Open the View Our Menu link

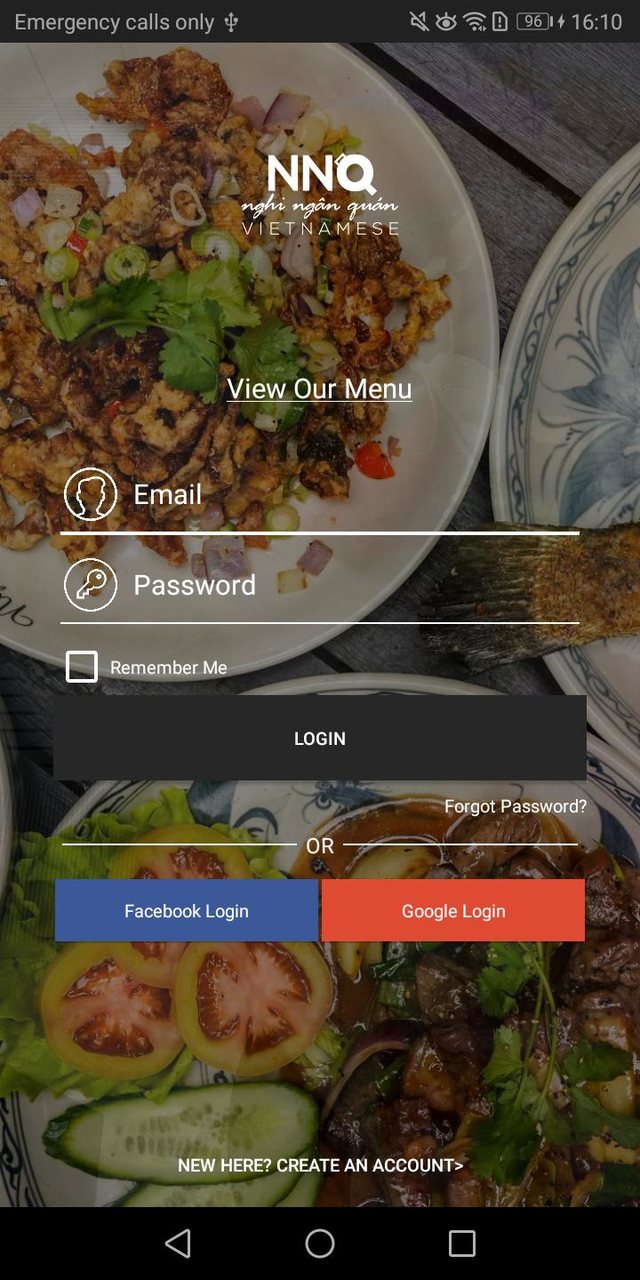point(319,389)
